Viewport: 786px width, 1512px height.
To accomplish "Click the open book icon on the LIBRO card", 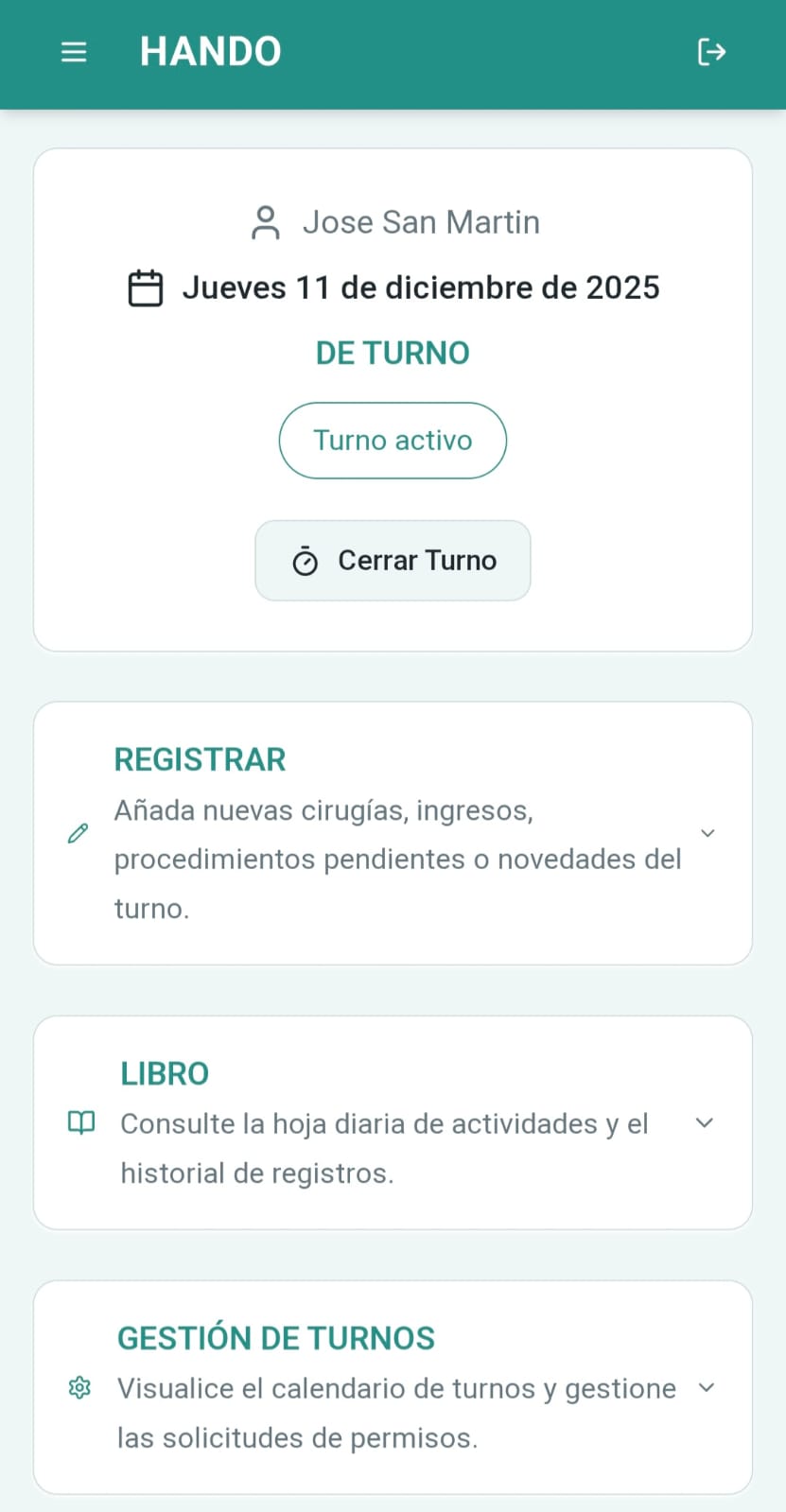I will point(81,1123).
